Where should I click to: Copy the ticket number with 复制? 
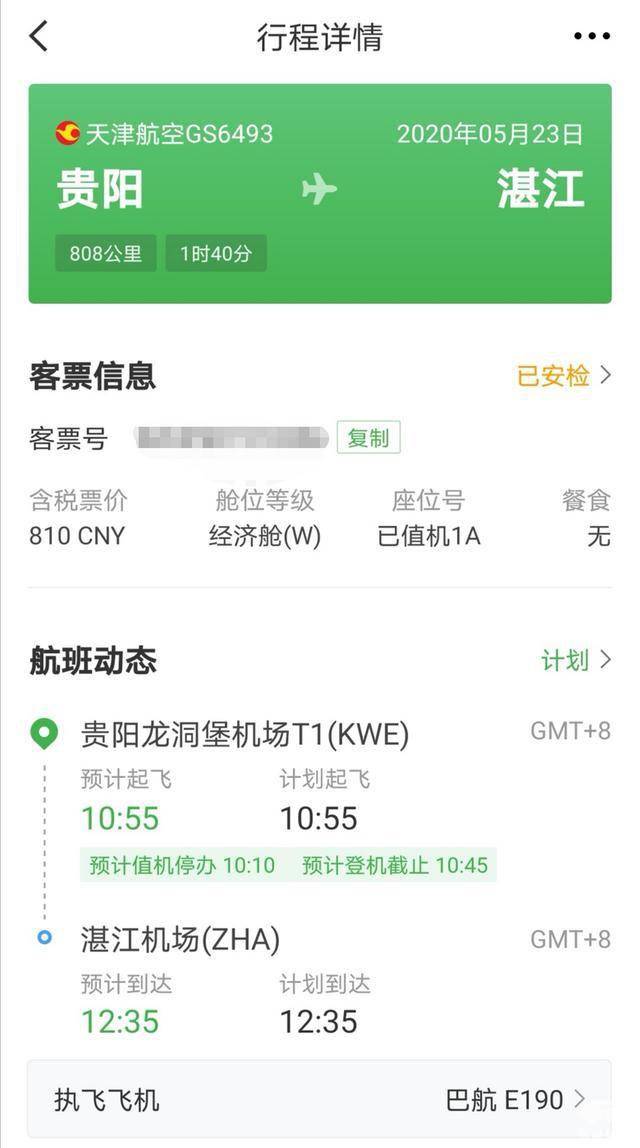click(368, 437)
